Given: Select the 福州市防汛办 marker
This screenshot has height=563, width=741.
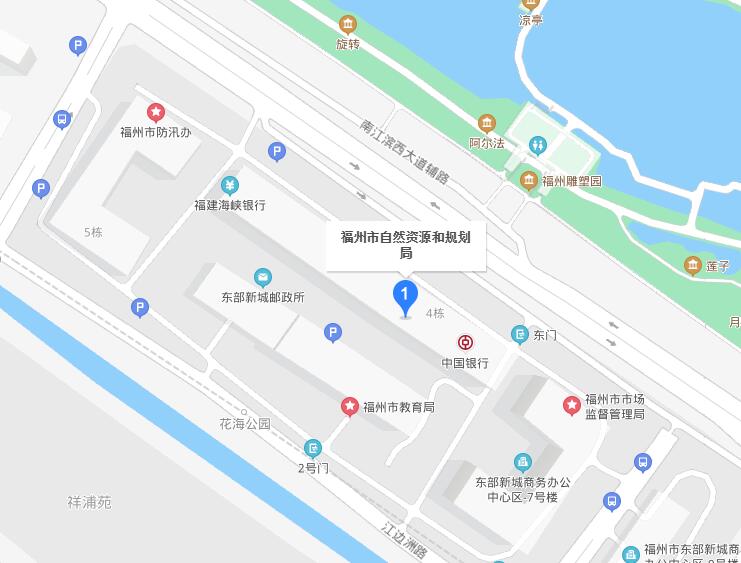Looking at the screenshot, I should pos(156,112).
